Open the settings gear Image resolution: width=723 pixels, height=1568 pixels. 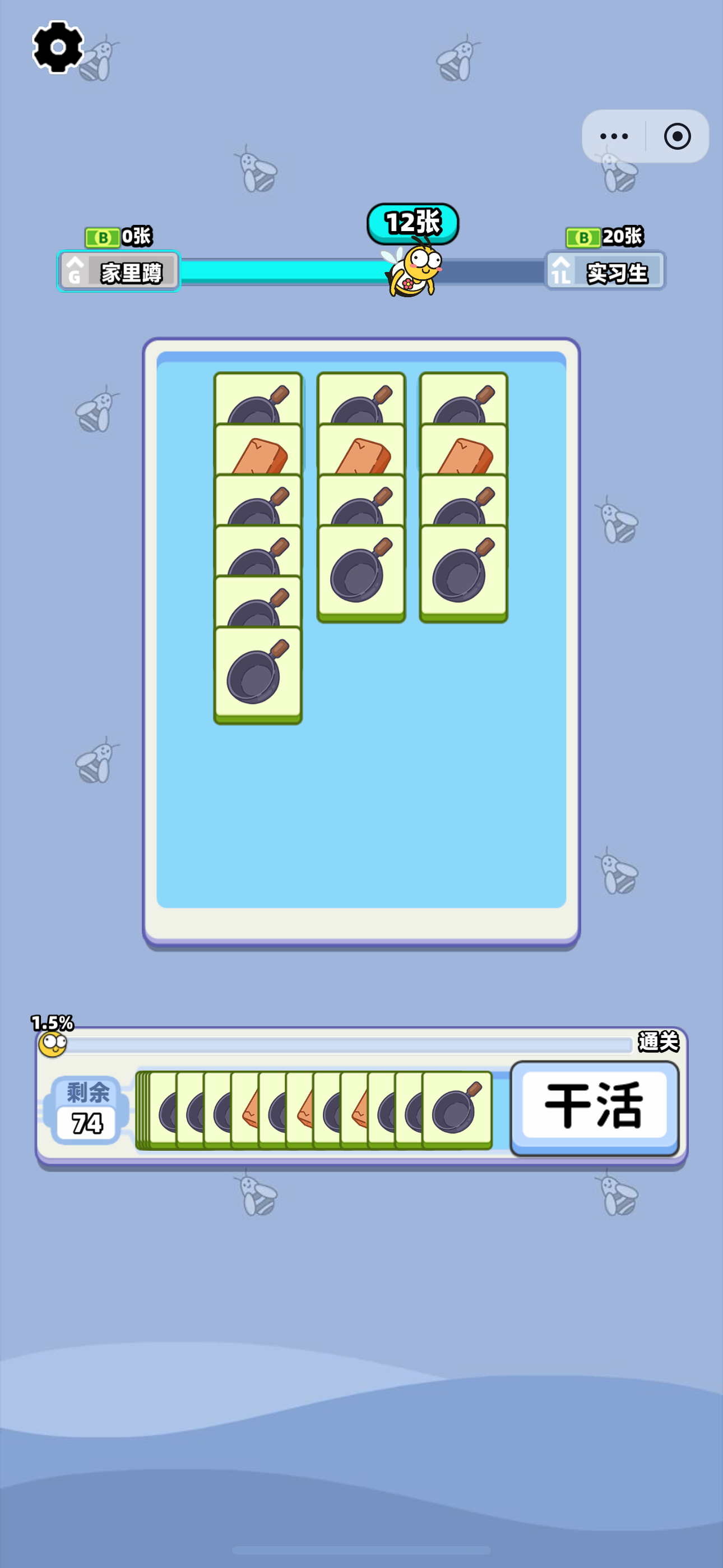(x=58, y=48)
